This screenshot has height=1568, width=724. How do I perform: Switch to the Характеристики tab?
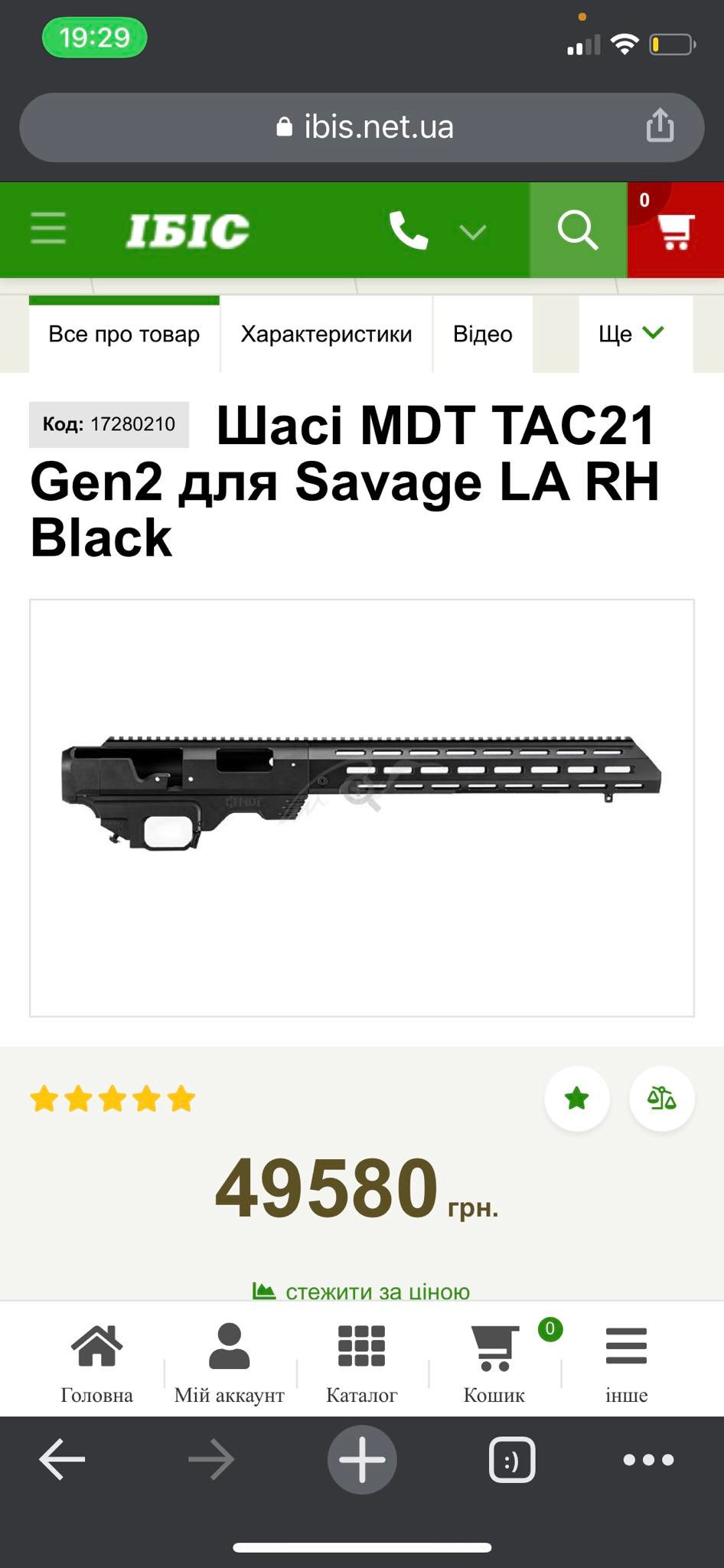pos(326,335)
